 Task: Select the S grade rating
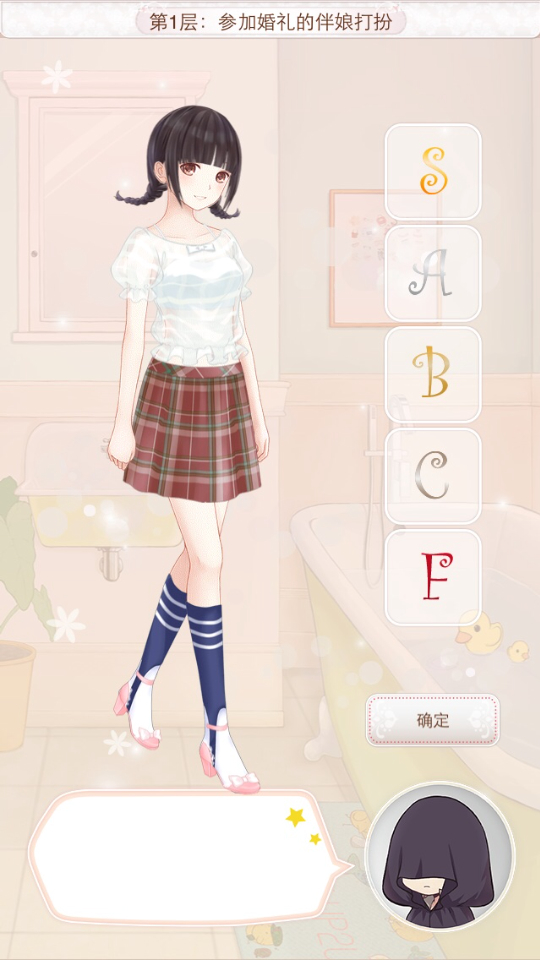[433, 171]
